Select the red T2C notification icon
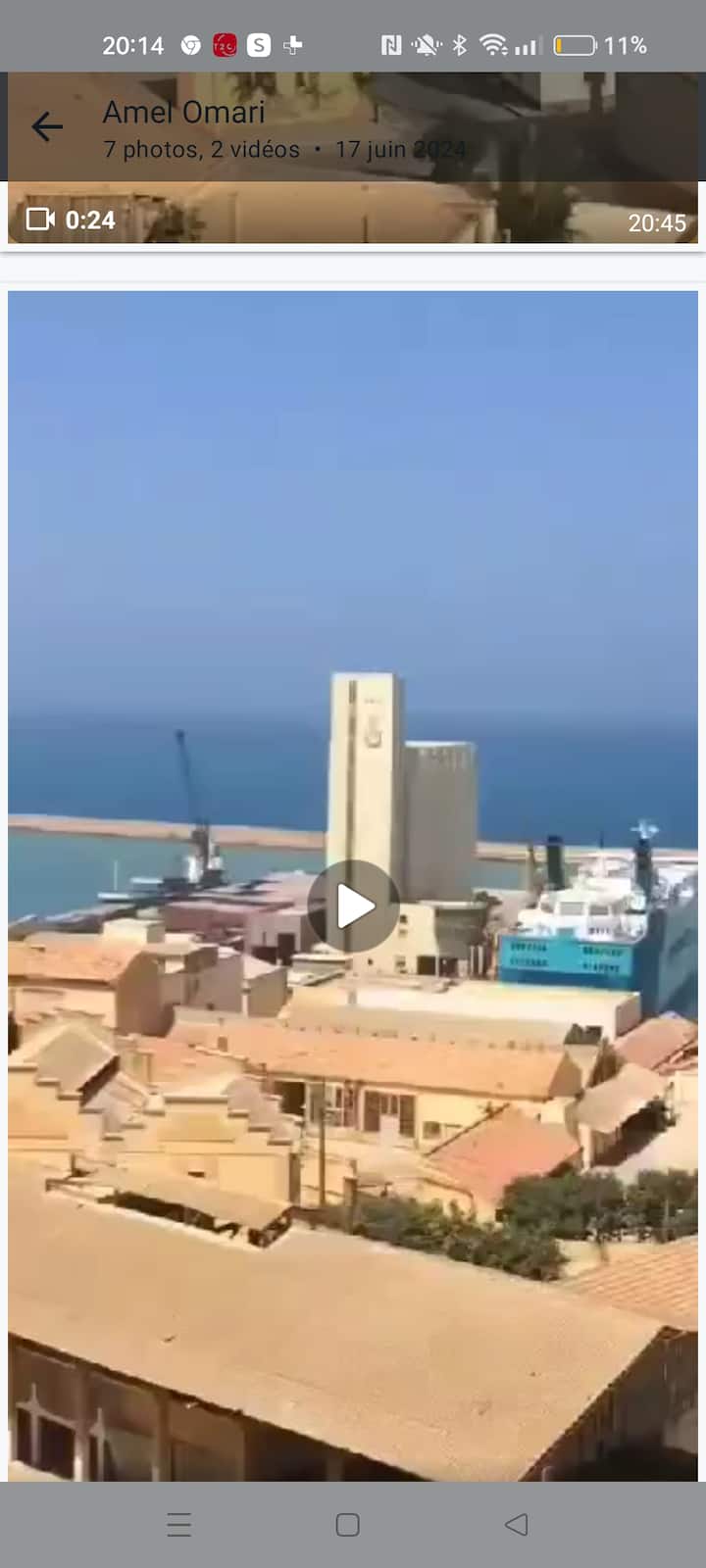The width and height of the screenshot is (706, 1568). coord(224,44)
